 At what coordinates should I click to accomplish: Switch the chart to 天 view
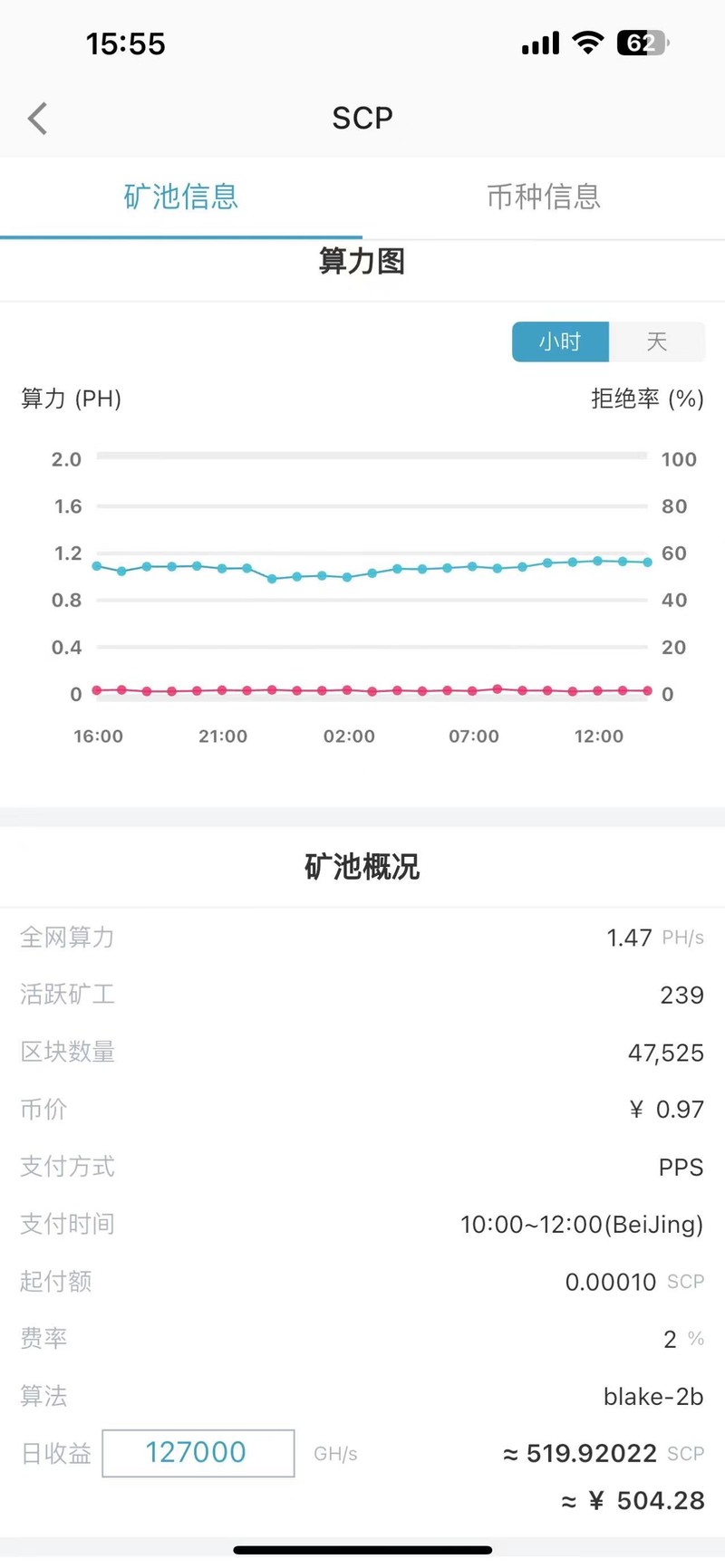pos(658,341)
